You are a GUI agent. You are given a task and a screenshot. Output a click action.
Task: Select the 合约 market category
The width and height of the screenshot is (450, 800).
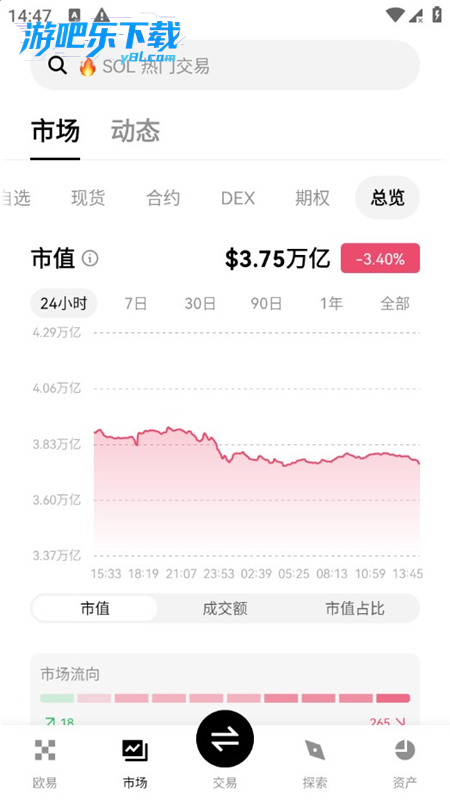click(163, 198)
